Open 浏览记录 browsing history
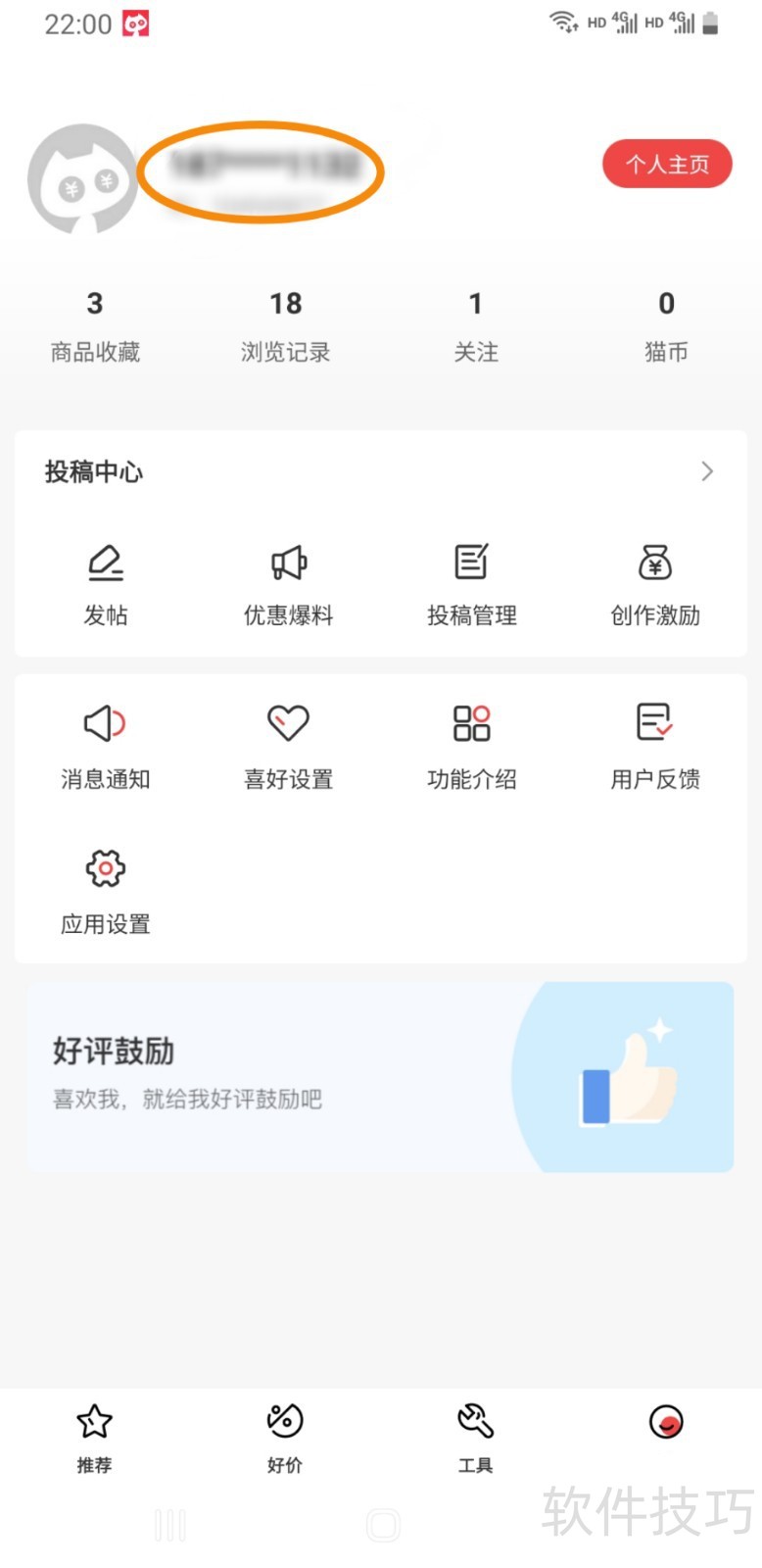 point(285,326)
